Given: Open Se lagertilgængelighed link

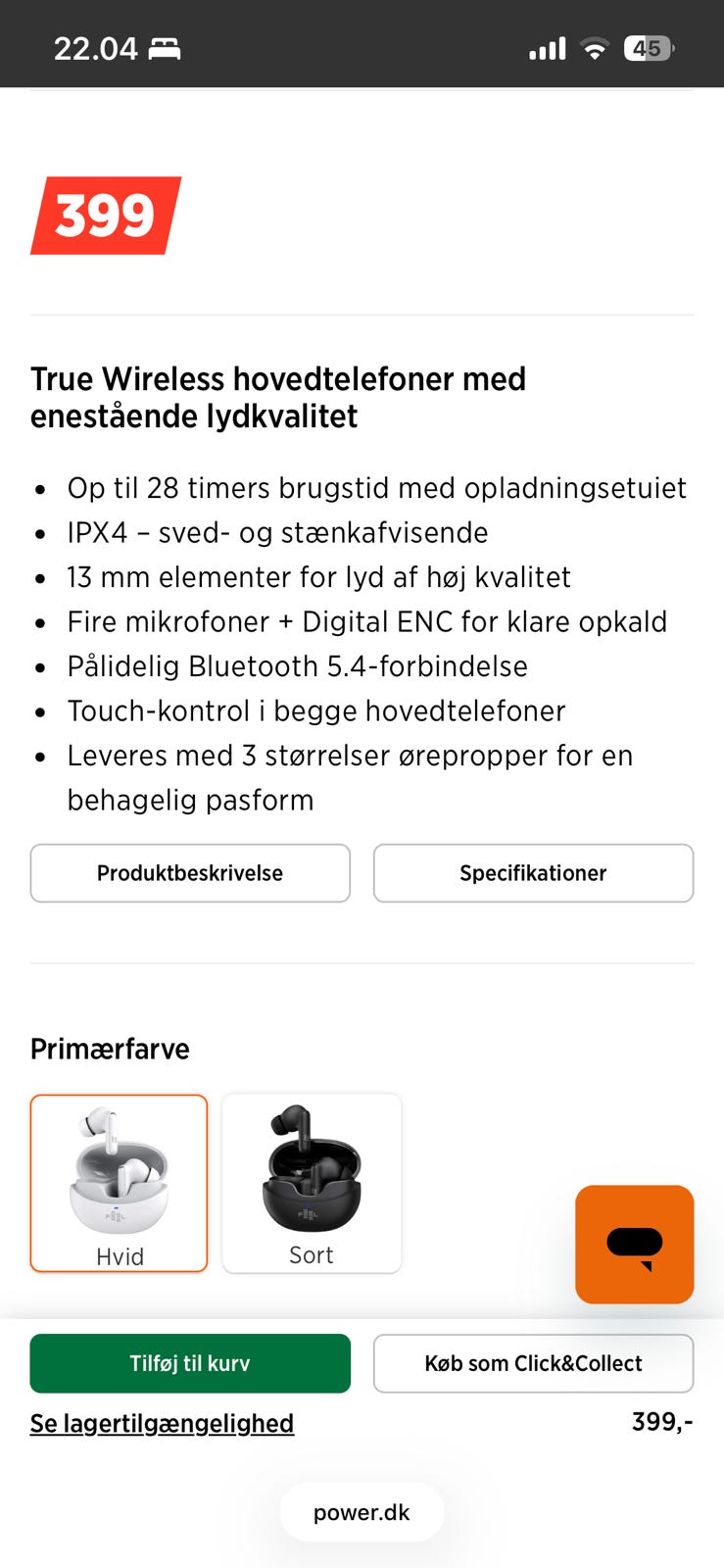Looking at the screenshot, I should [x=162, y=1423].
